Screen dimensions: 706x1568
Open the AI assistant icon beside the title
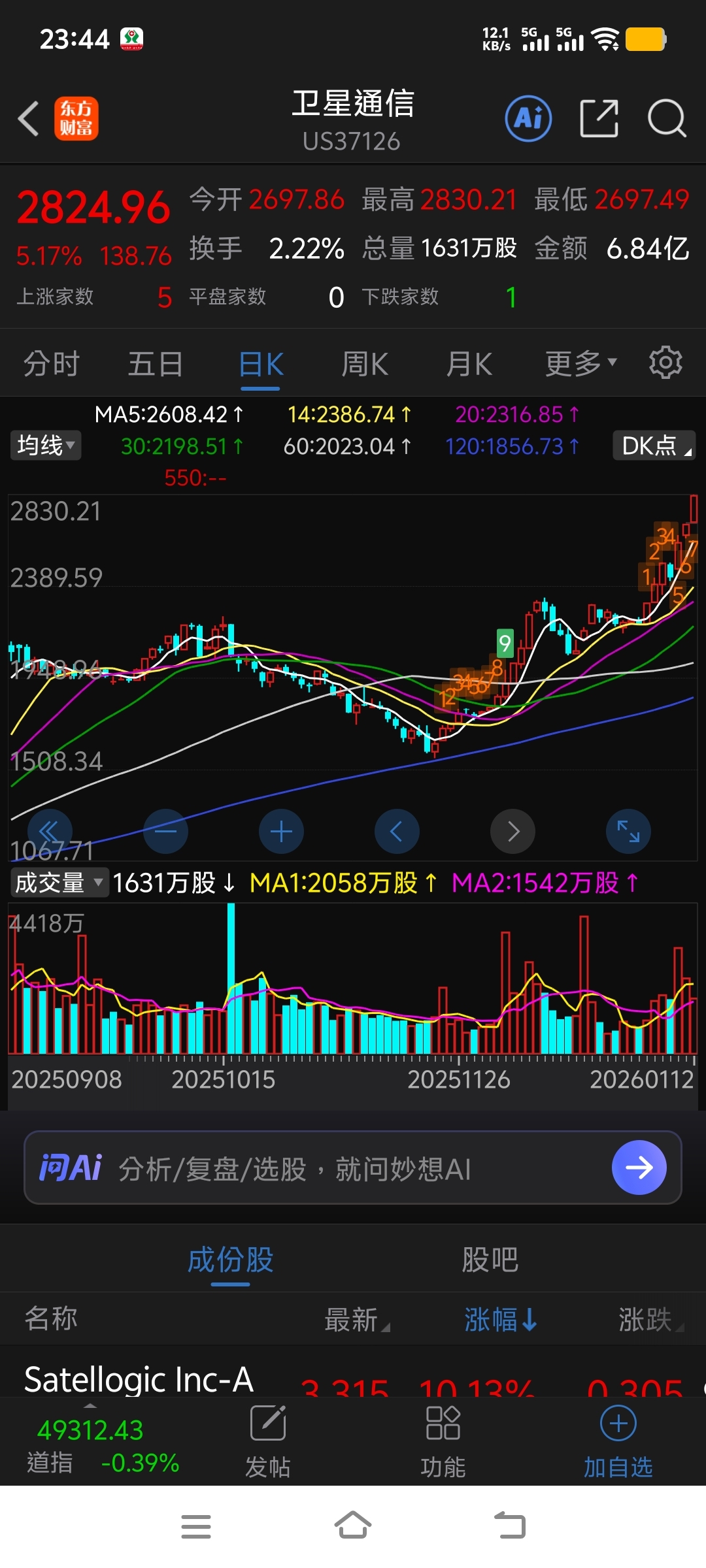(x=528, y=119)
